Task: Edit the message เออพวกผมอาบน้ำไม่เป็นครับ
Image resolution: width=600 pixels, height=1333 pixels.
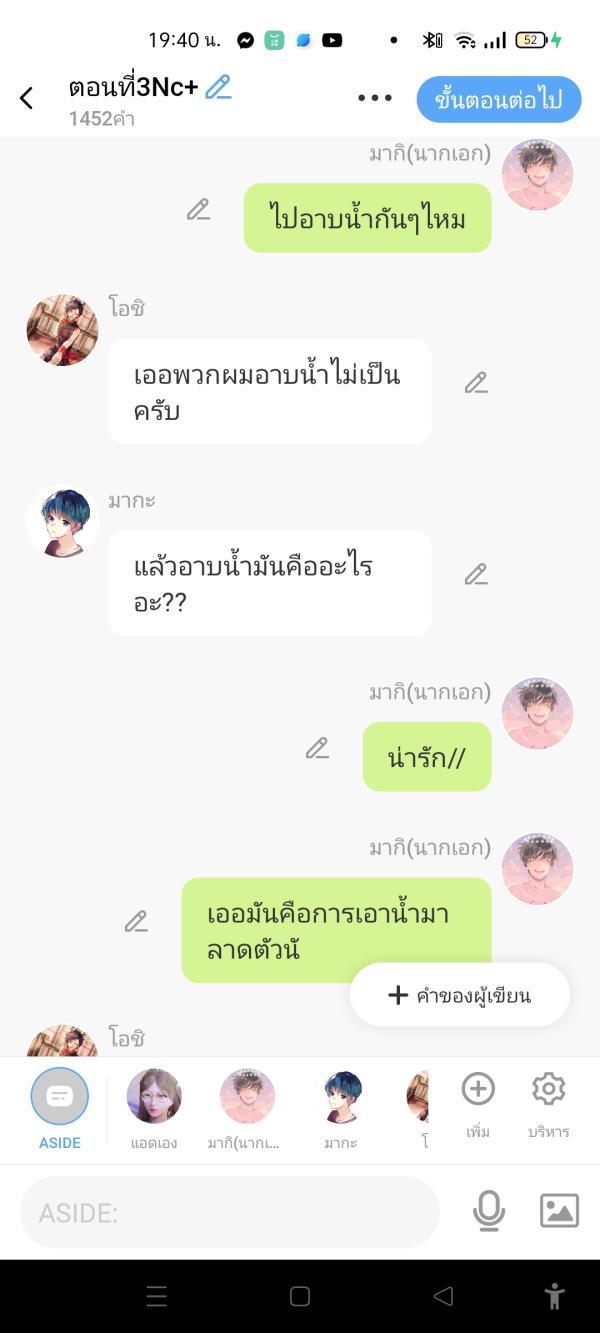Action: click(476, 383)
